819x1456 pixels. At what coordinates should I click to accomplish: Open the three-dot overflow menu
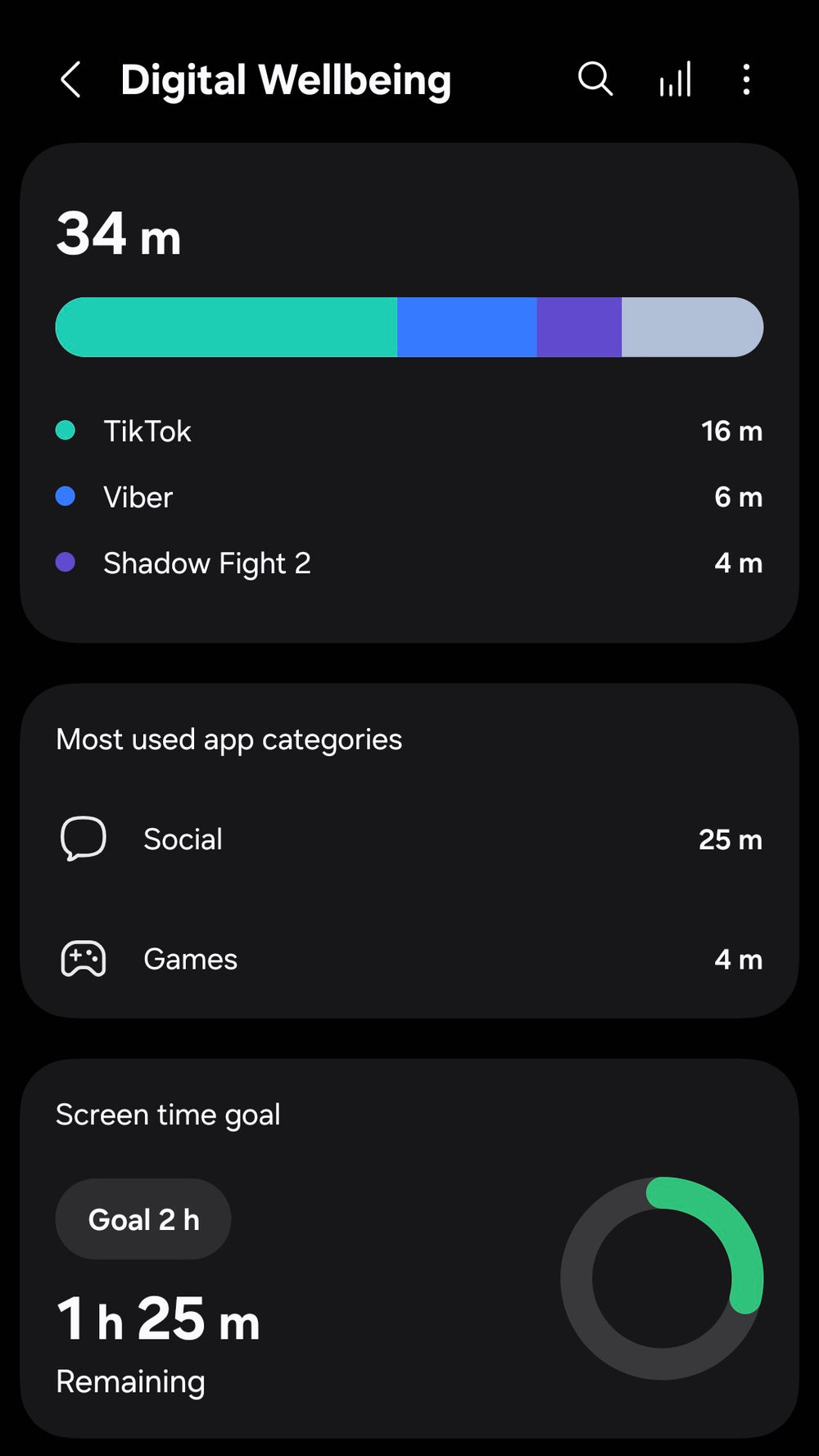pyautogui.click(x=746, y=79)
